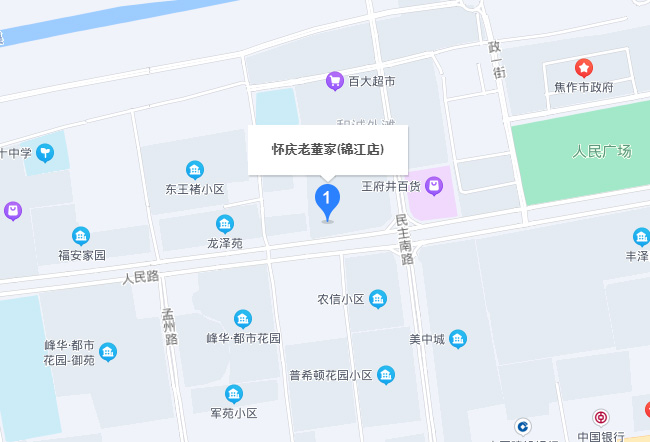This screenshot has height=442, width=650.
Task: Open the 怀庆老董家(锦江店) info bubble
Action: coord(327,150)
